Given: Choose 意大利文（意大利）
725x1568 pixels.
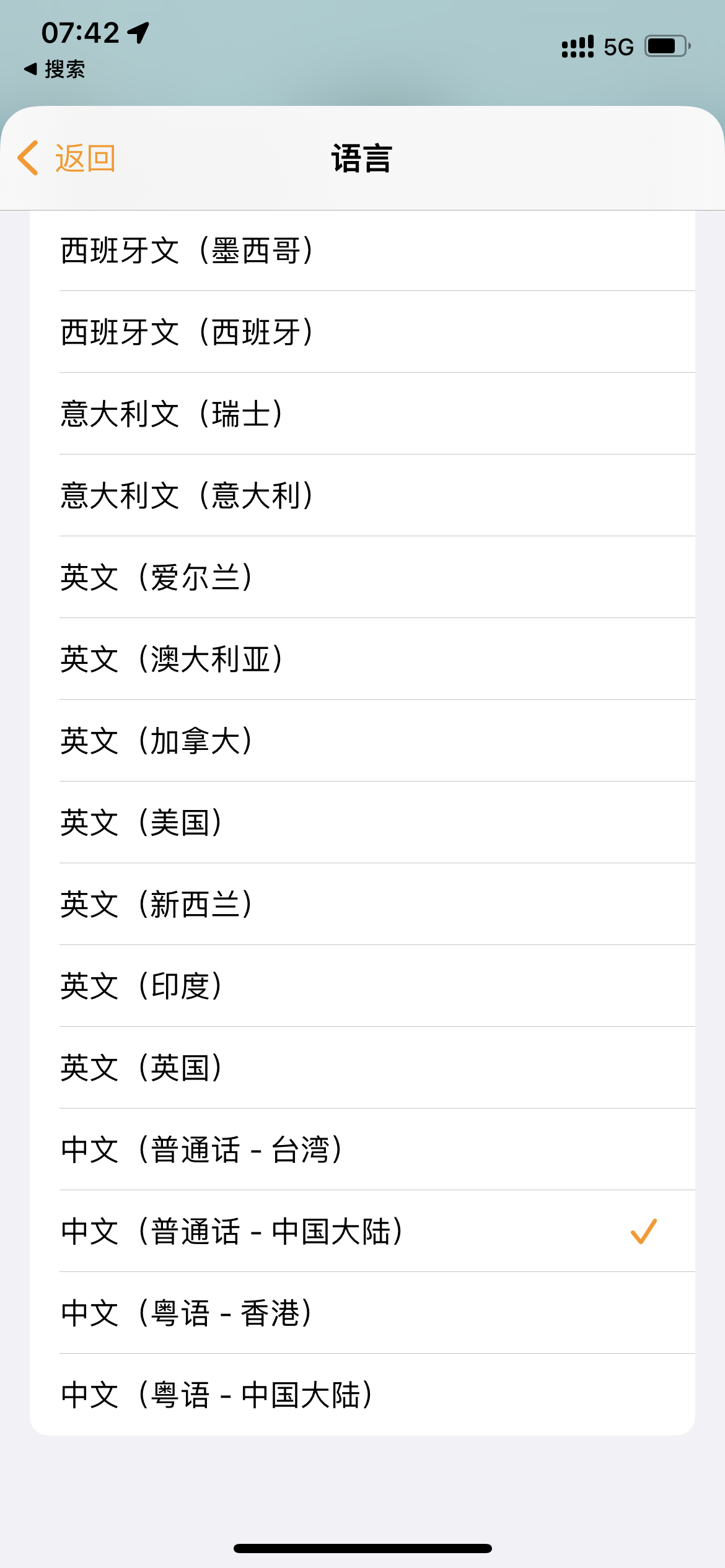Looking at the screenshot, I should (362, 495).
